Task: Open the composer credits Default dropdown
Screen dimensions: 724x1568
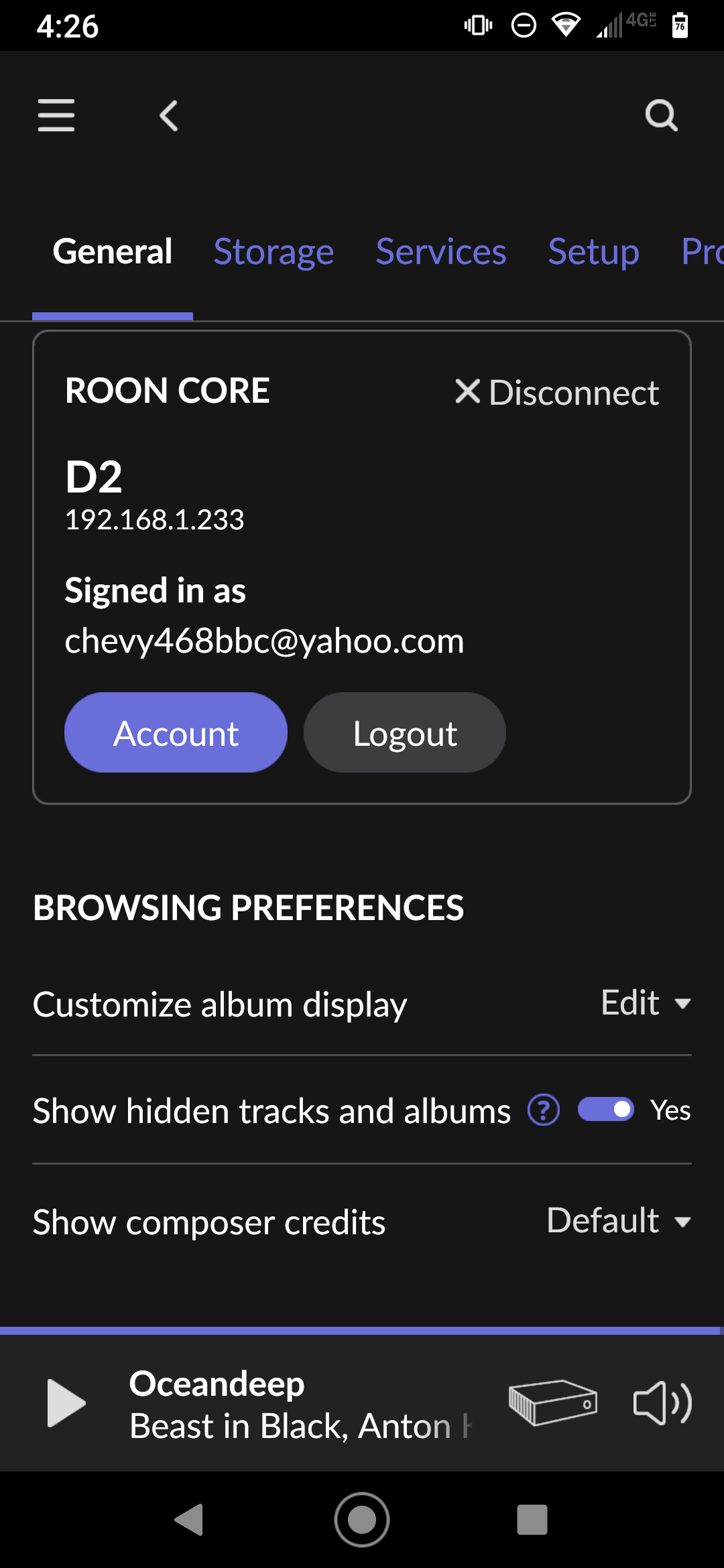Action: click(619, 1220)
